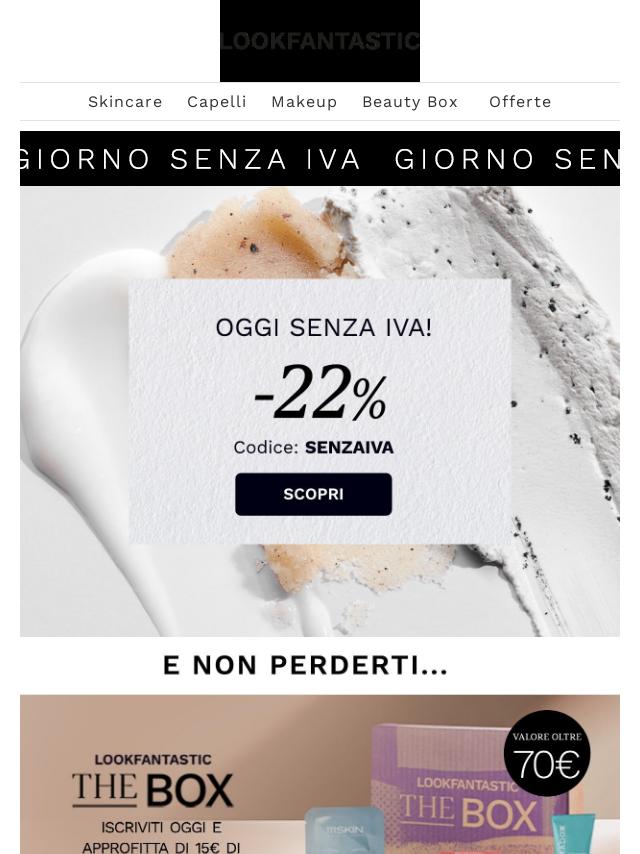Open Beauty Box from the menu

[410, 102]
